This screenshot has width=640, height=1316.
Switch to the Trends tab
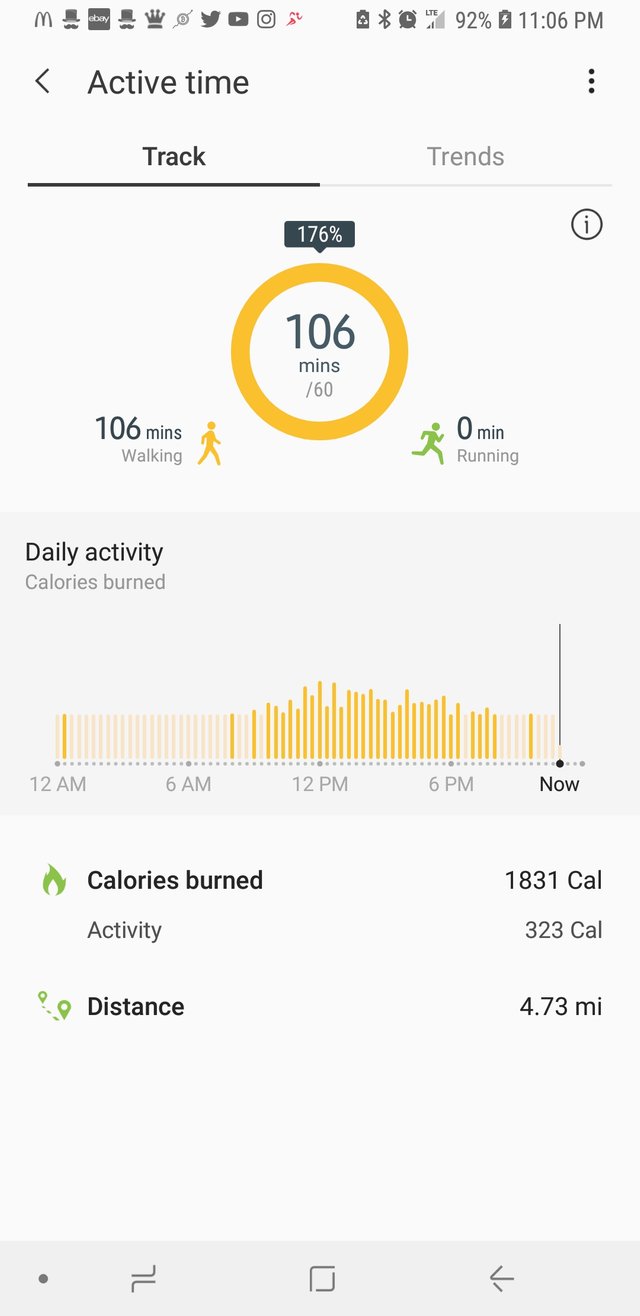click(465, 157)
